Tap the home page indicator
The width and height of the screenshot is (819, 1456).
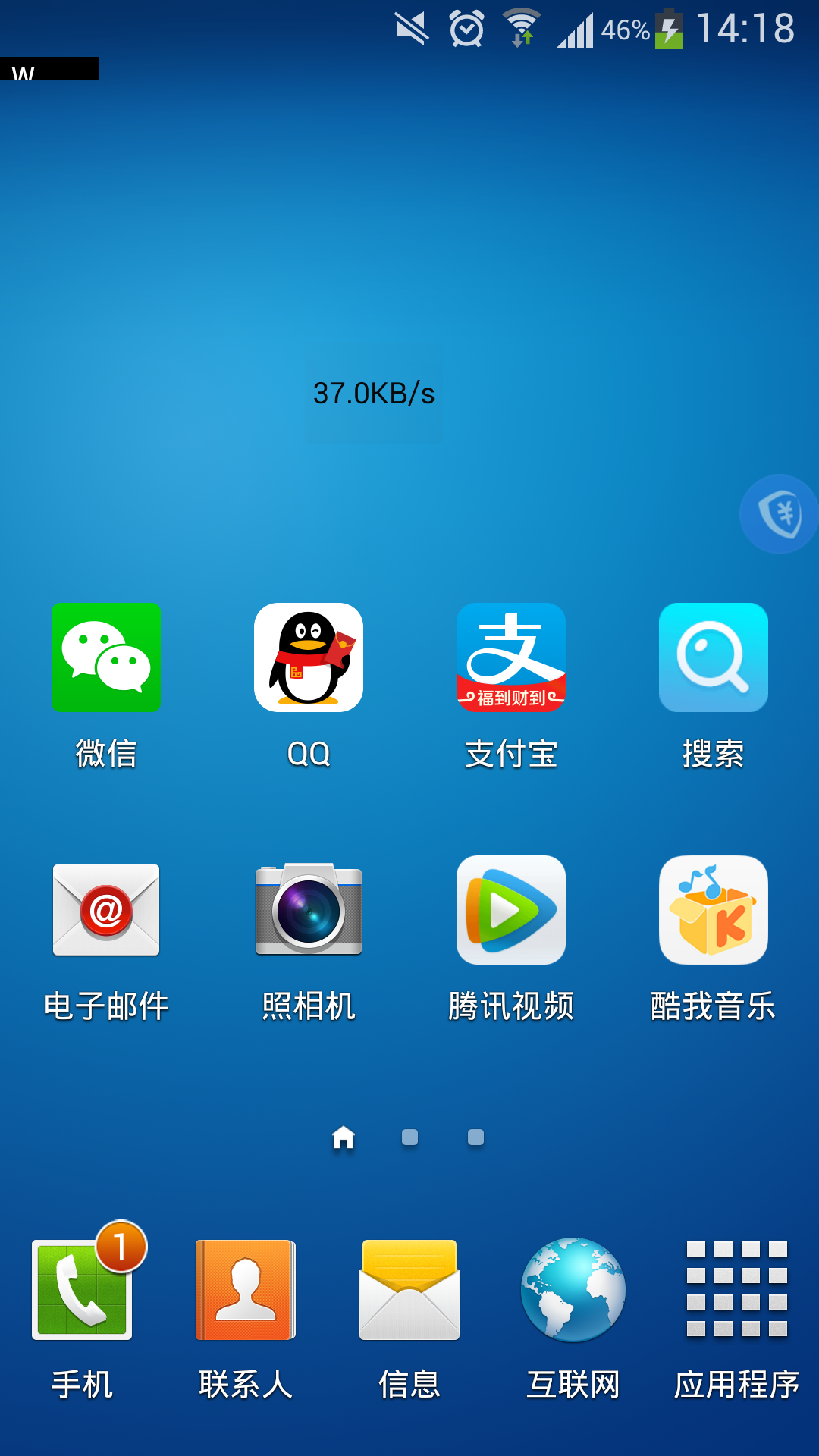(x=344, y=1137)
